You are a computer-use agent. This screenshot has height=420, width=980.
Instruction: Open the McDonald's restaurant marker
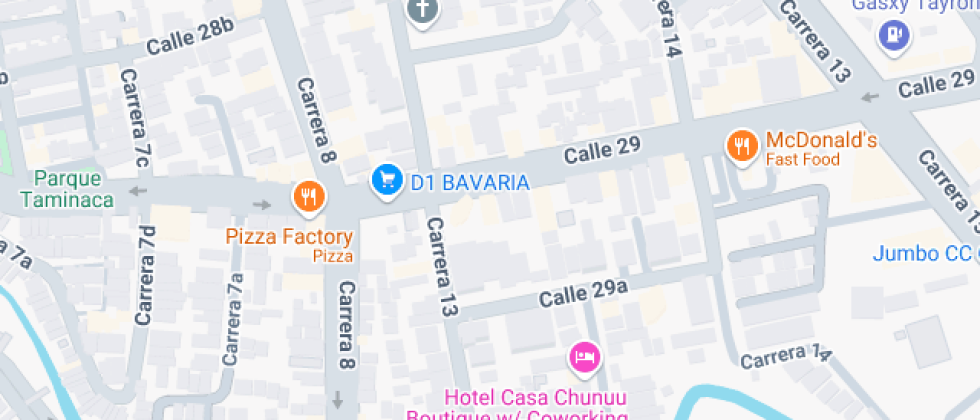(741, 146)
